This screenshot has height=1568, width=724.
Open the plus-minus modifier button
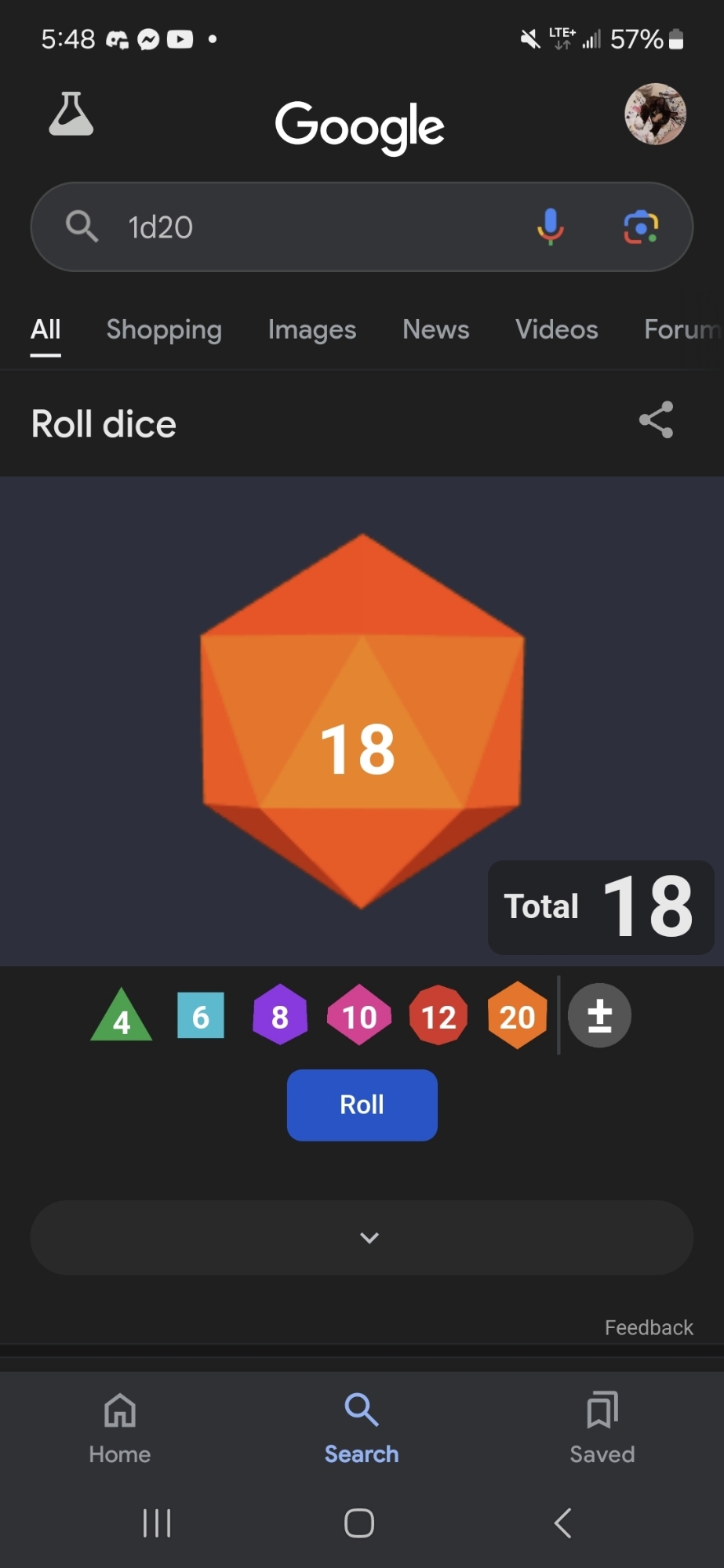[x=599, y=1016]
